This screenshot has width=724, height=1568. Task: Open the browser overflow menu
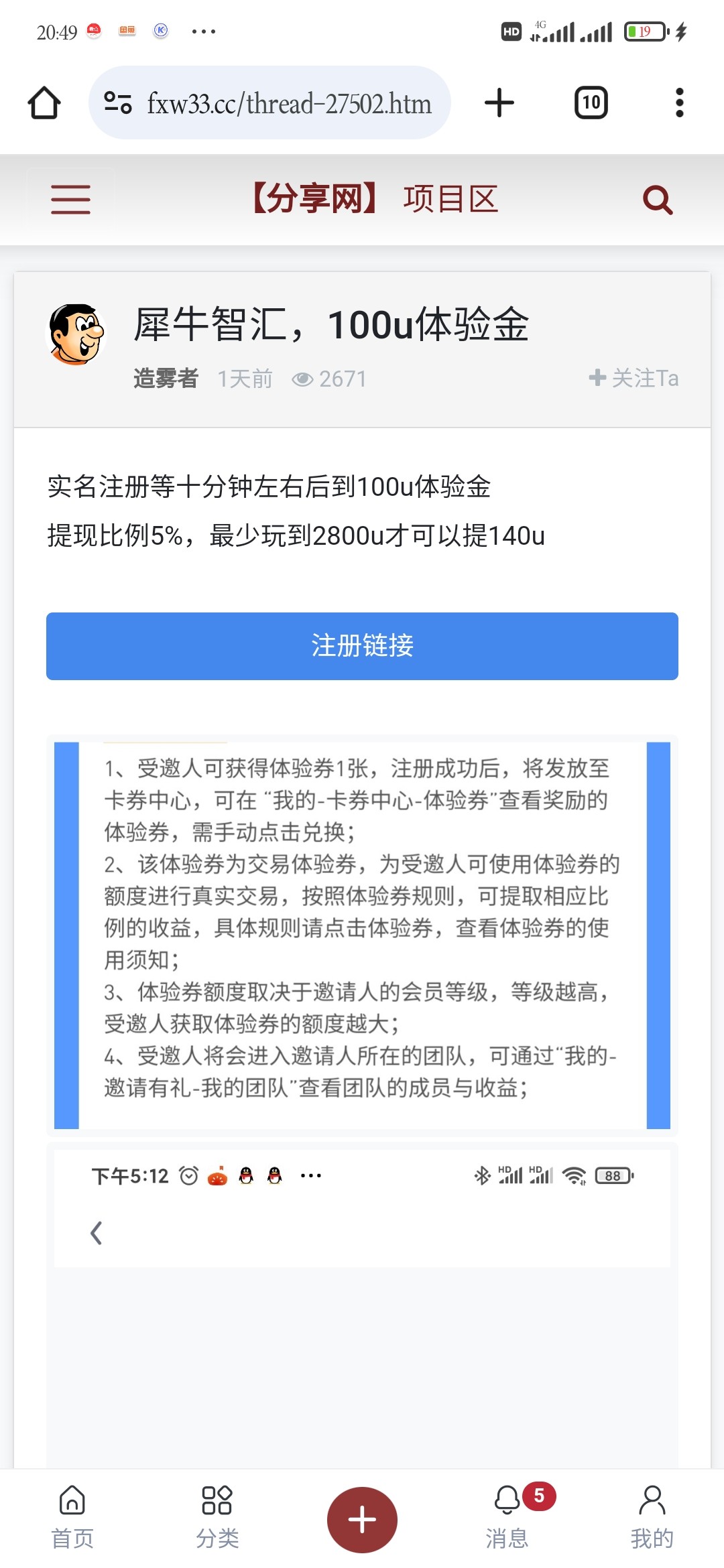(679, 103)
